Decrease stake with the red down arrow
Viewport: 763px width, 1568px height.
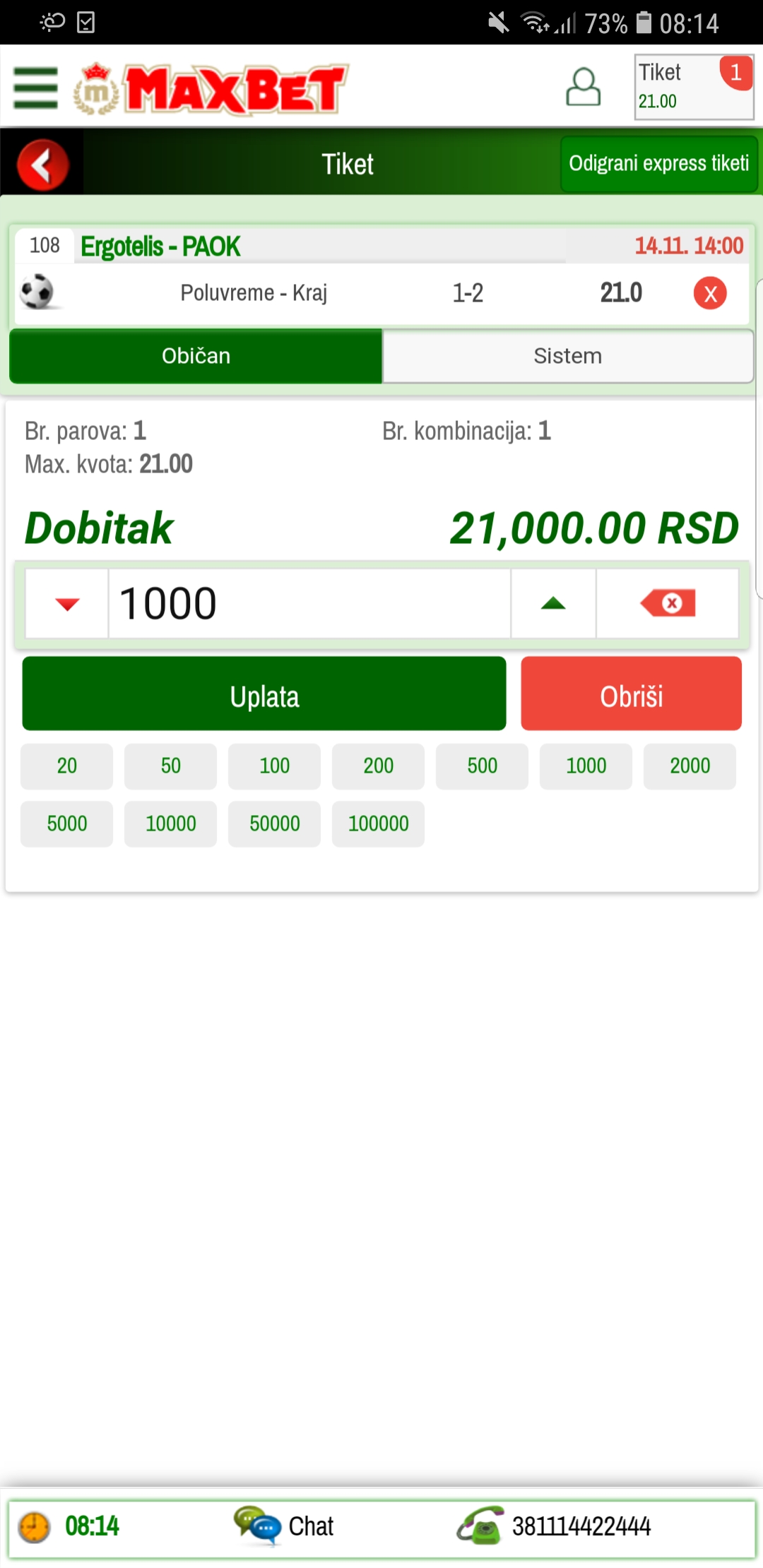pyautogui.click(x=67, y=604)
